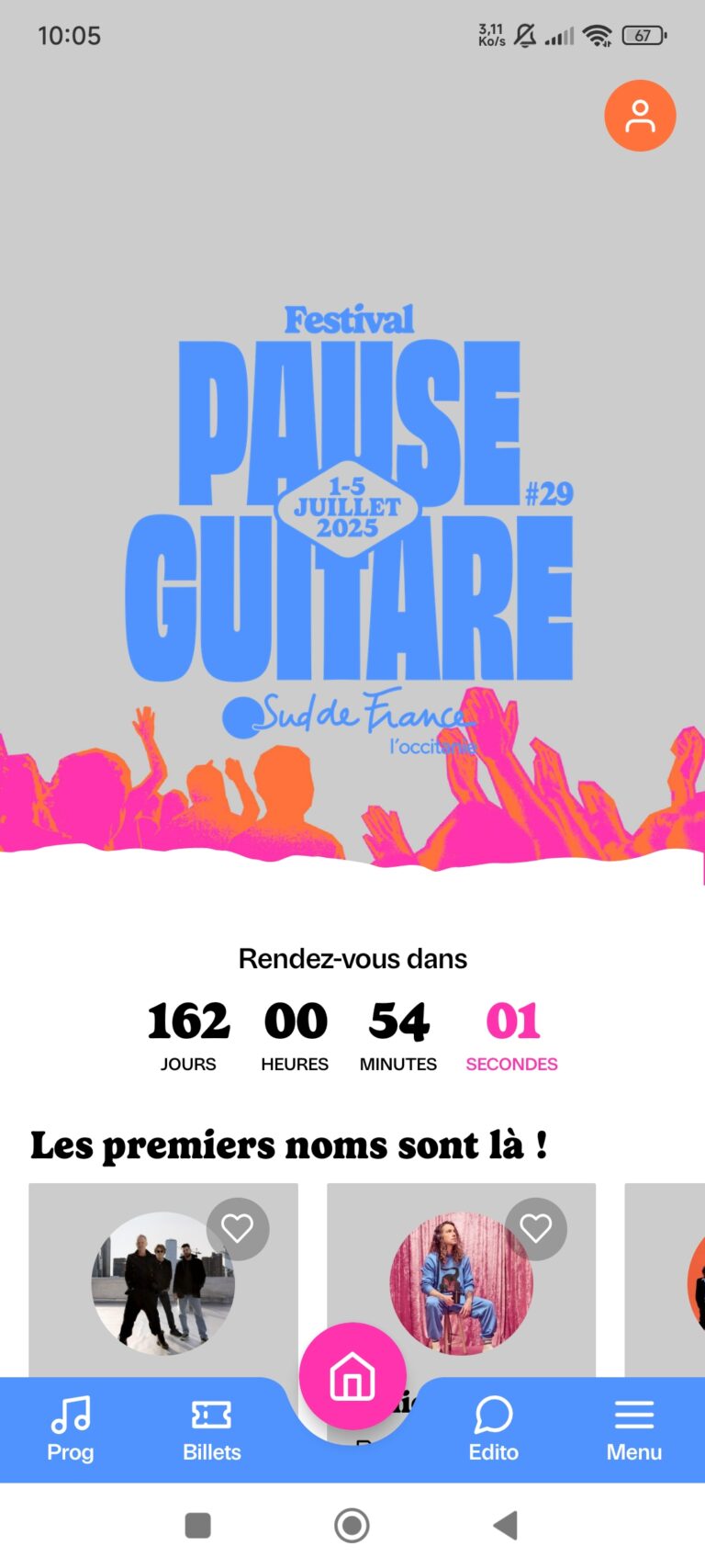Open the Billets tab
Screen dimensions: 705x1568
pyautogui.click(x=211, y=1429)
